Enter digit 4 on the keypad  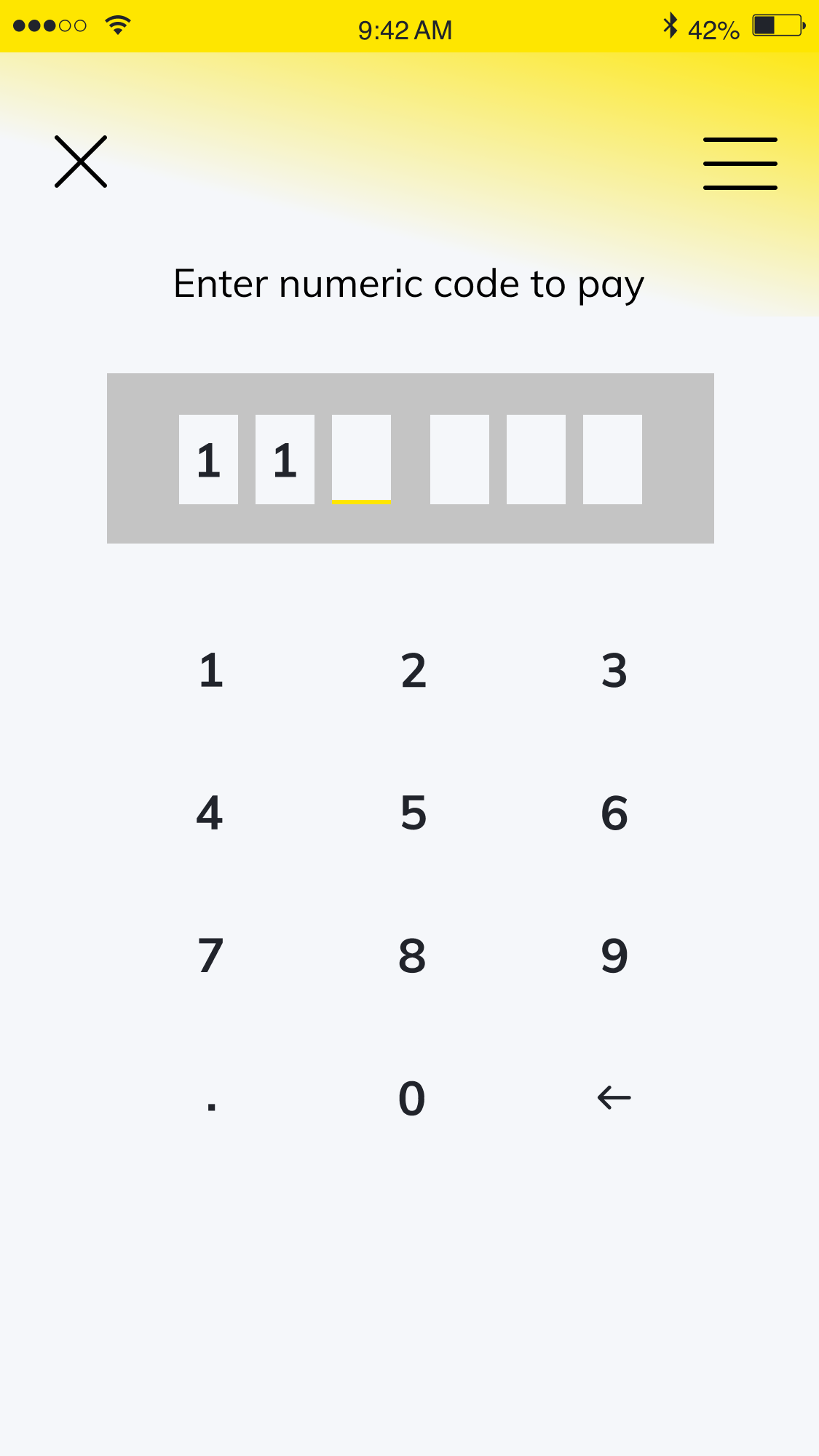(x=210, y=813)
